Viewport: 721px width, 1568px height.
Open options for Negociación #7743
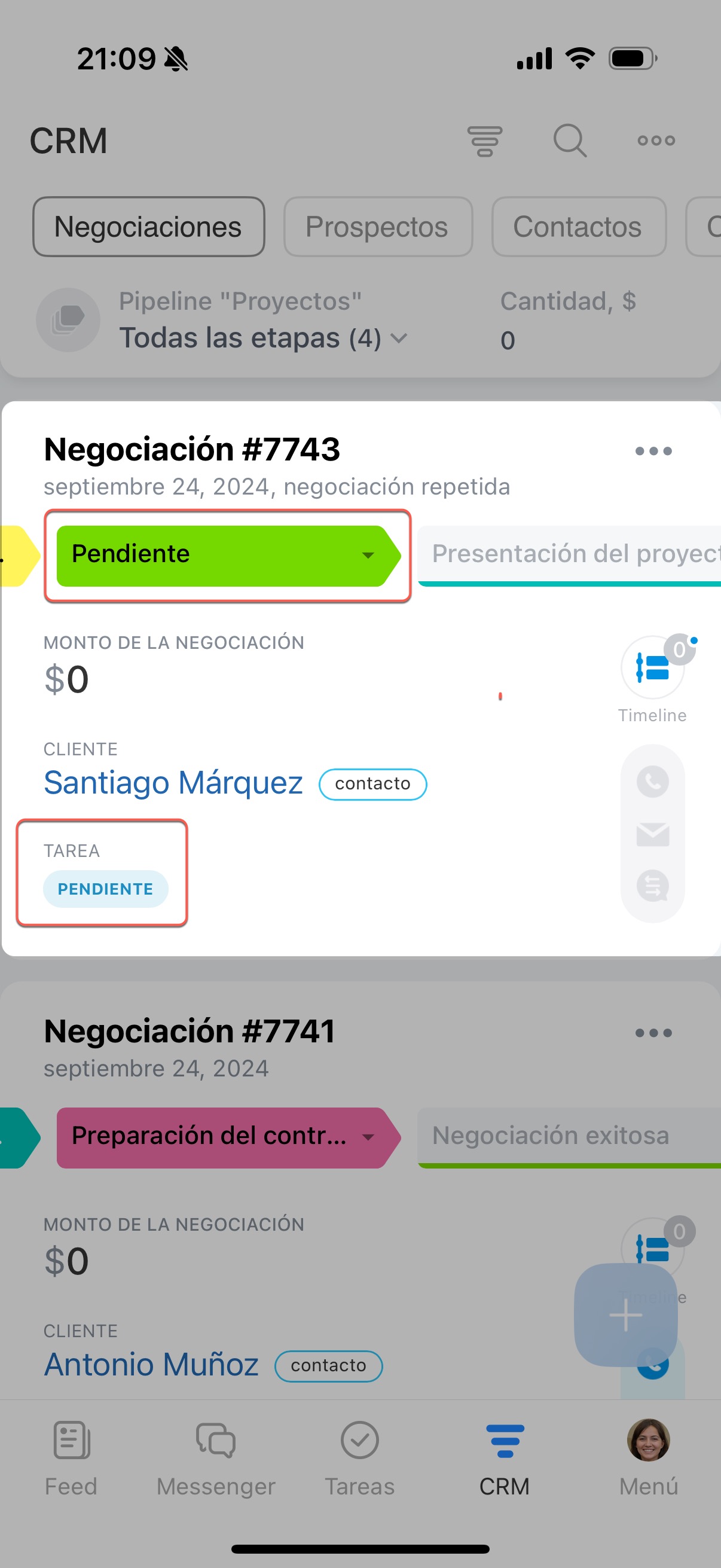(x=653, y=451)
